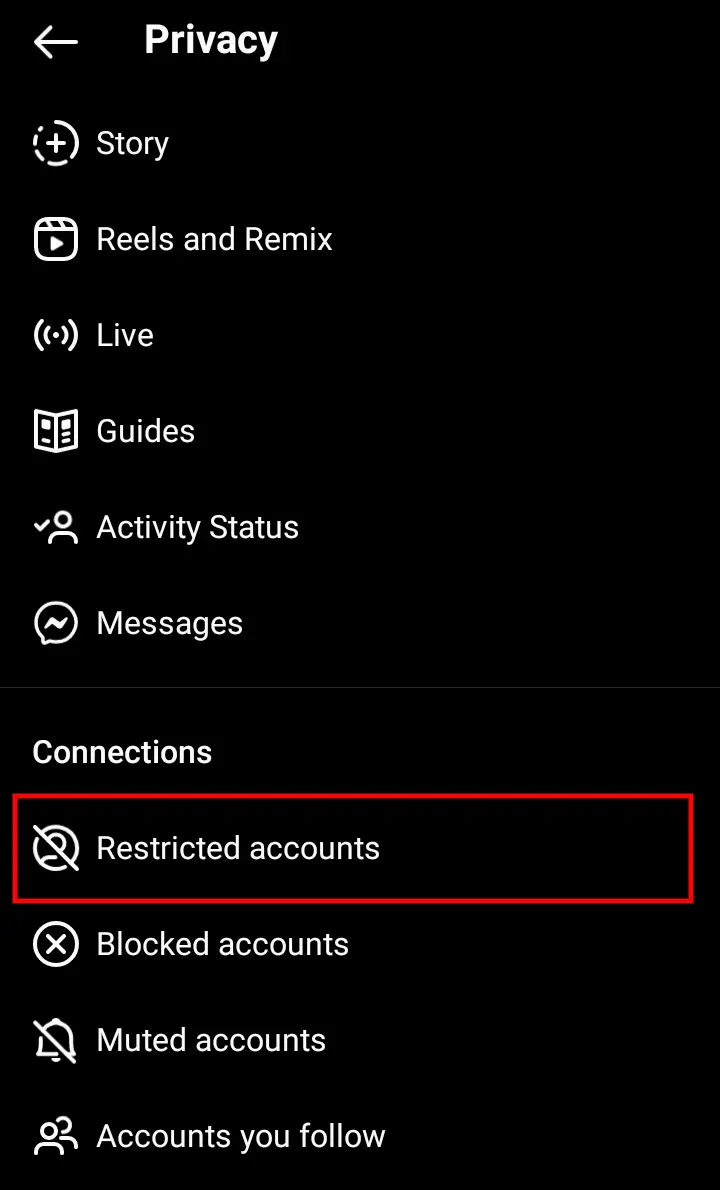This screenshot has width=720, height=1190.
Task: Open Guides privacy settings
Action: click(x=145, y=432)
